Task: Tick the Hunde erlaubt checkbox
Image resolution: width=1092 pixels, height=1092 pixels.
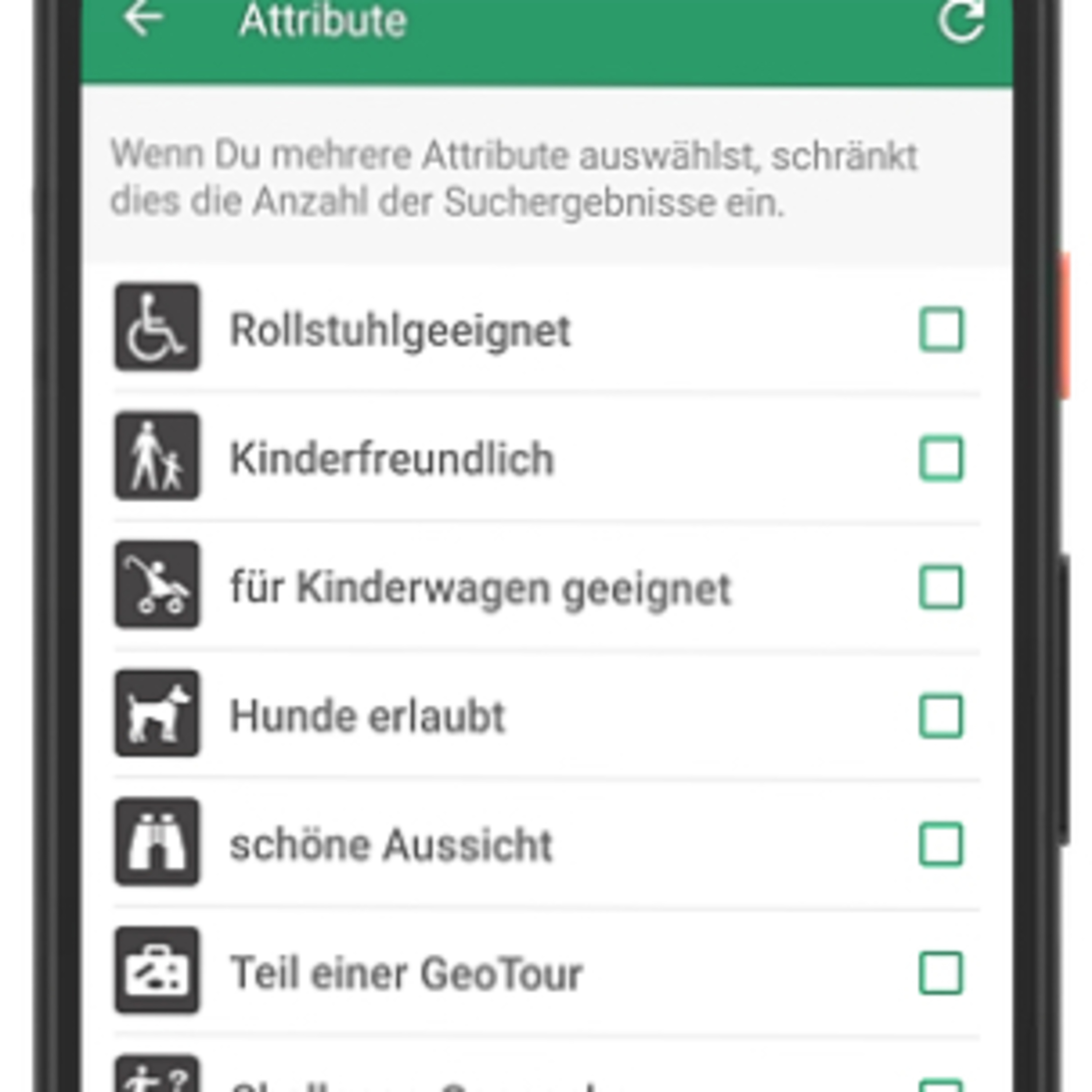Action: (x=941, y=716)
